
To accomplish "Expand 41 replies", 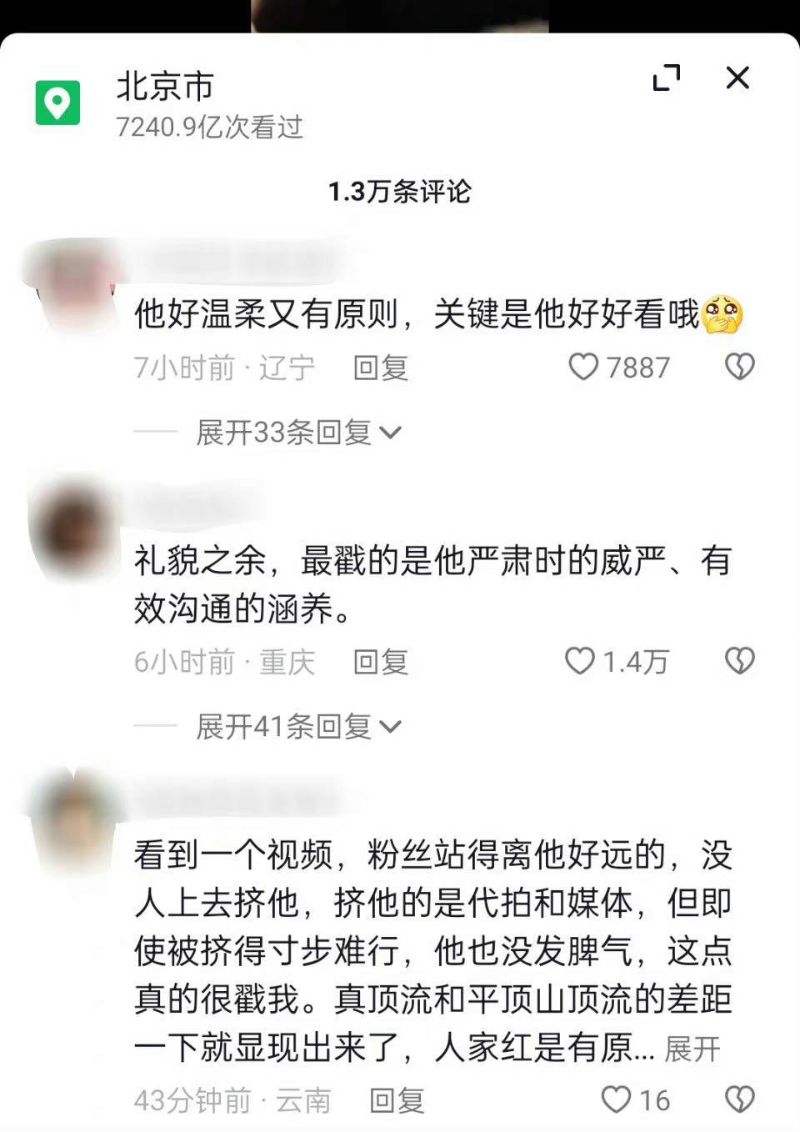I will (x=298, y=726).
